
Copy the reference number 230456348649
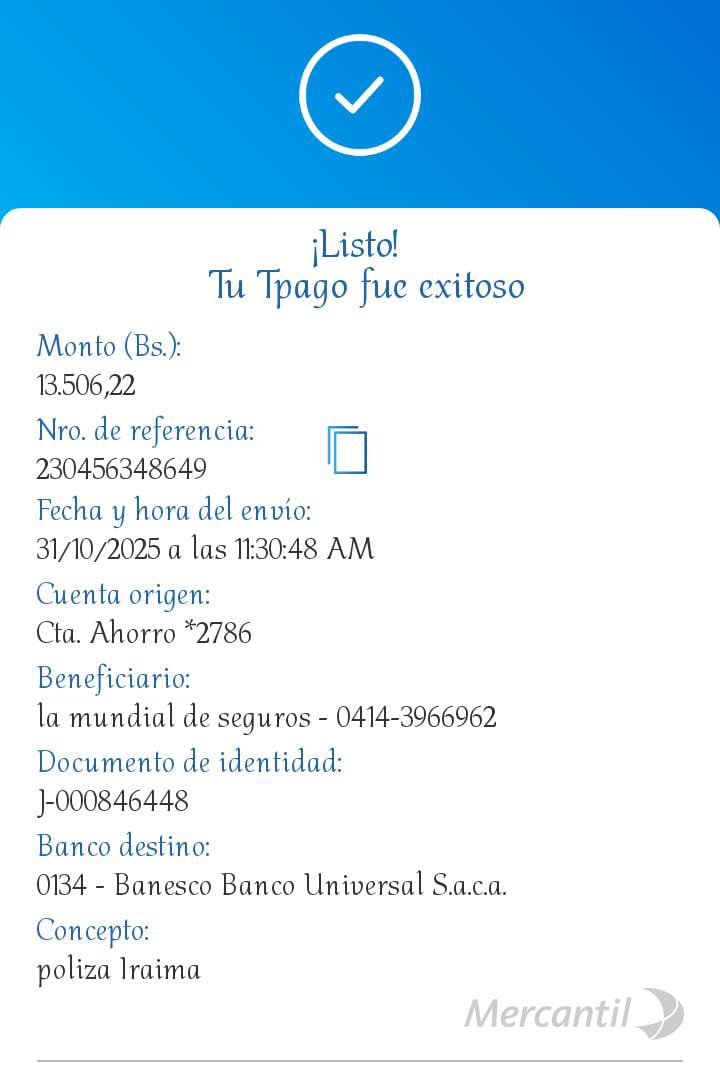pos(347,450)
